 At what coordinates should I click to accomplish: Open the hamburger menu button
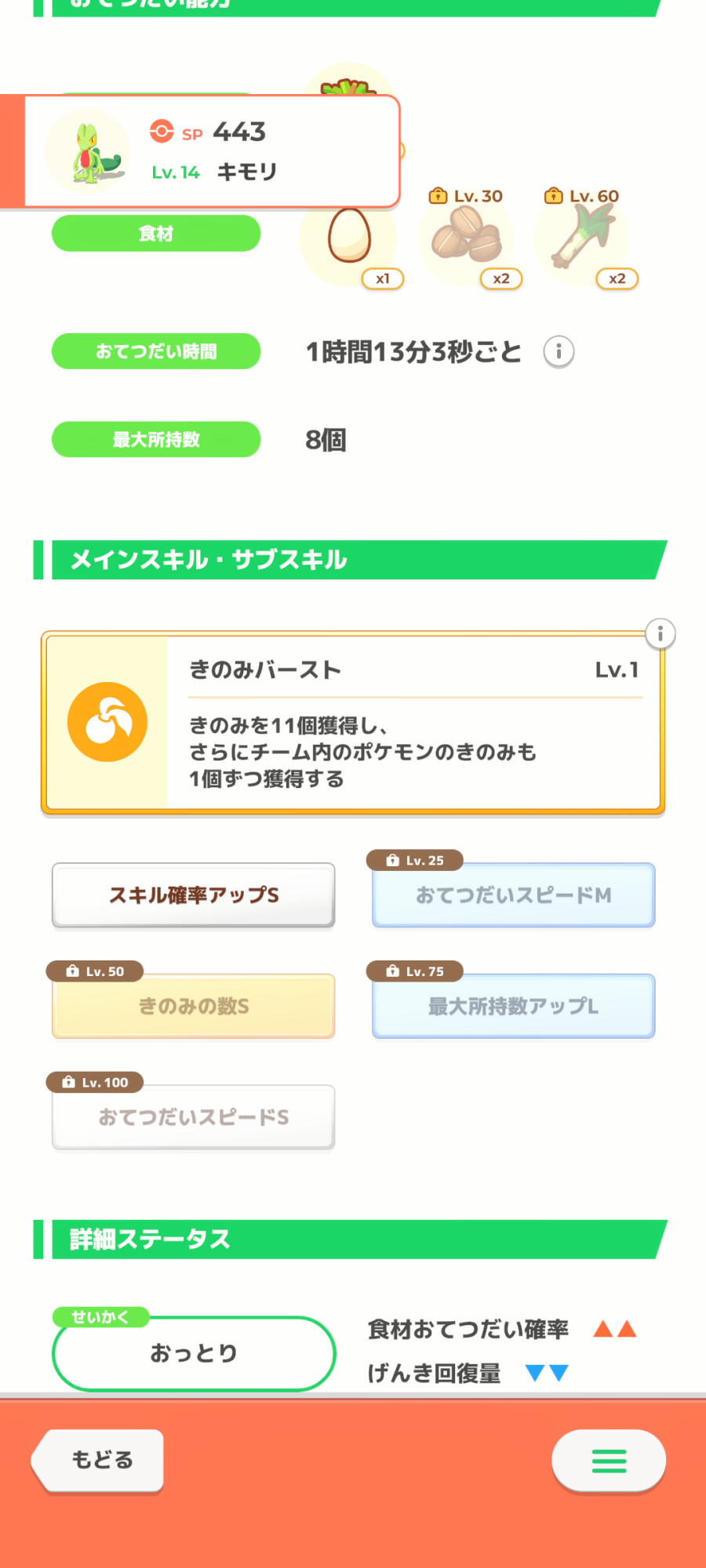pos(609,1460)
